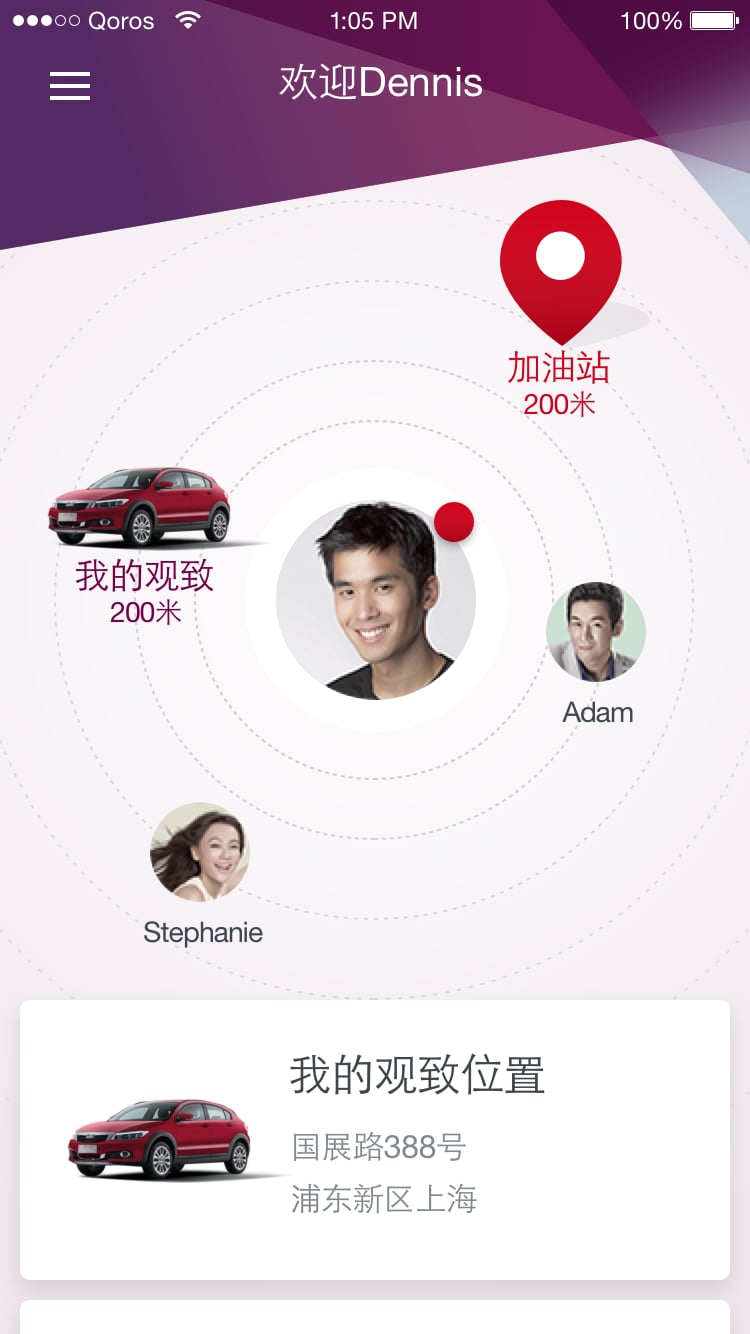Viewport: 750px width, 1334px height.
Task: Select the 我的观致 car on radar
Action: 140,507
